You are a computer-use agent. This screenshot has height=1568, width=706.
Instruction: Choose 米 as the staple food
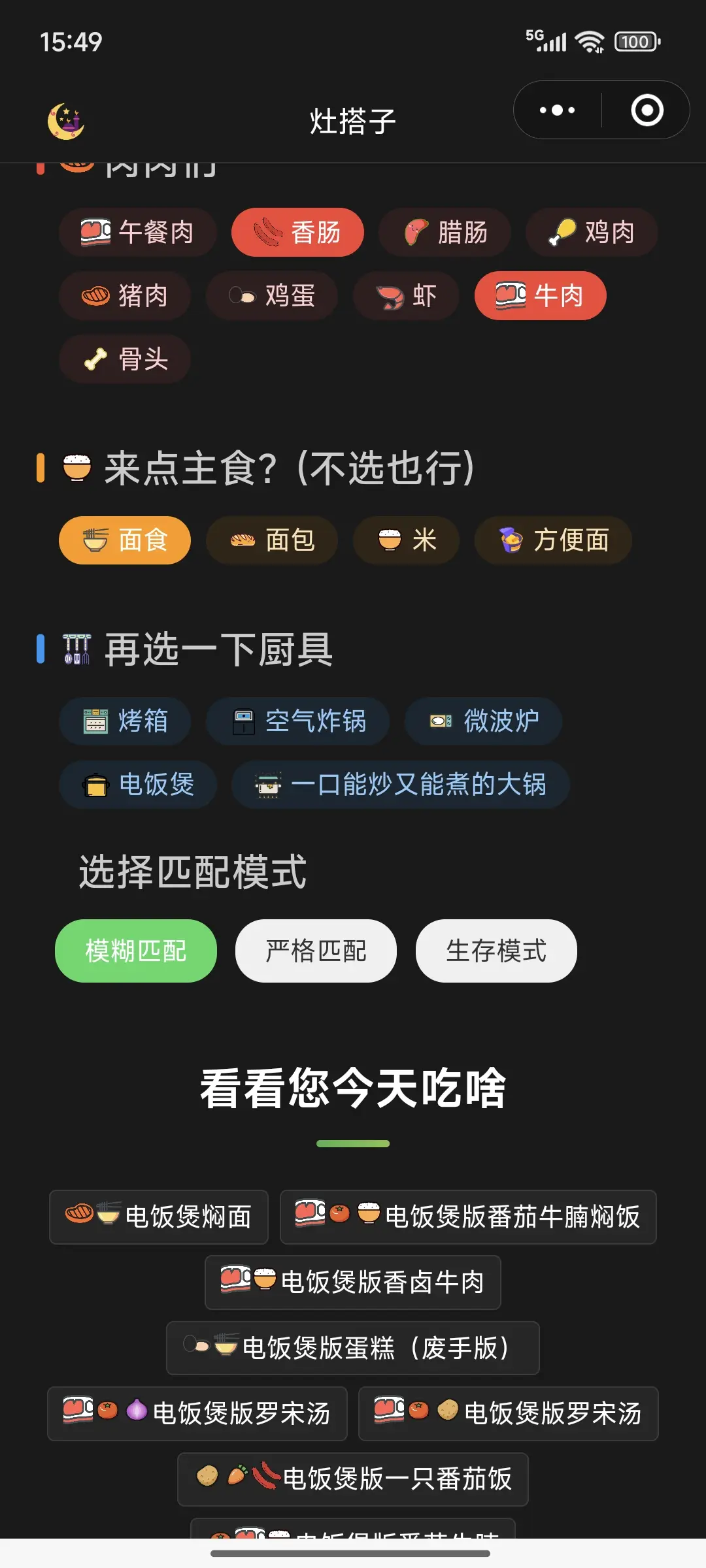406,540
